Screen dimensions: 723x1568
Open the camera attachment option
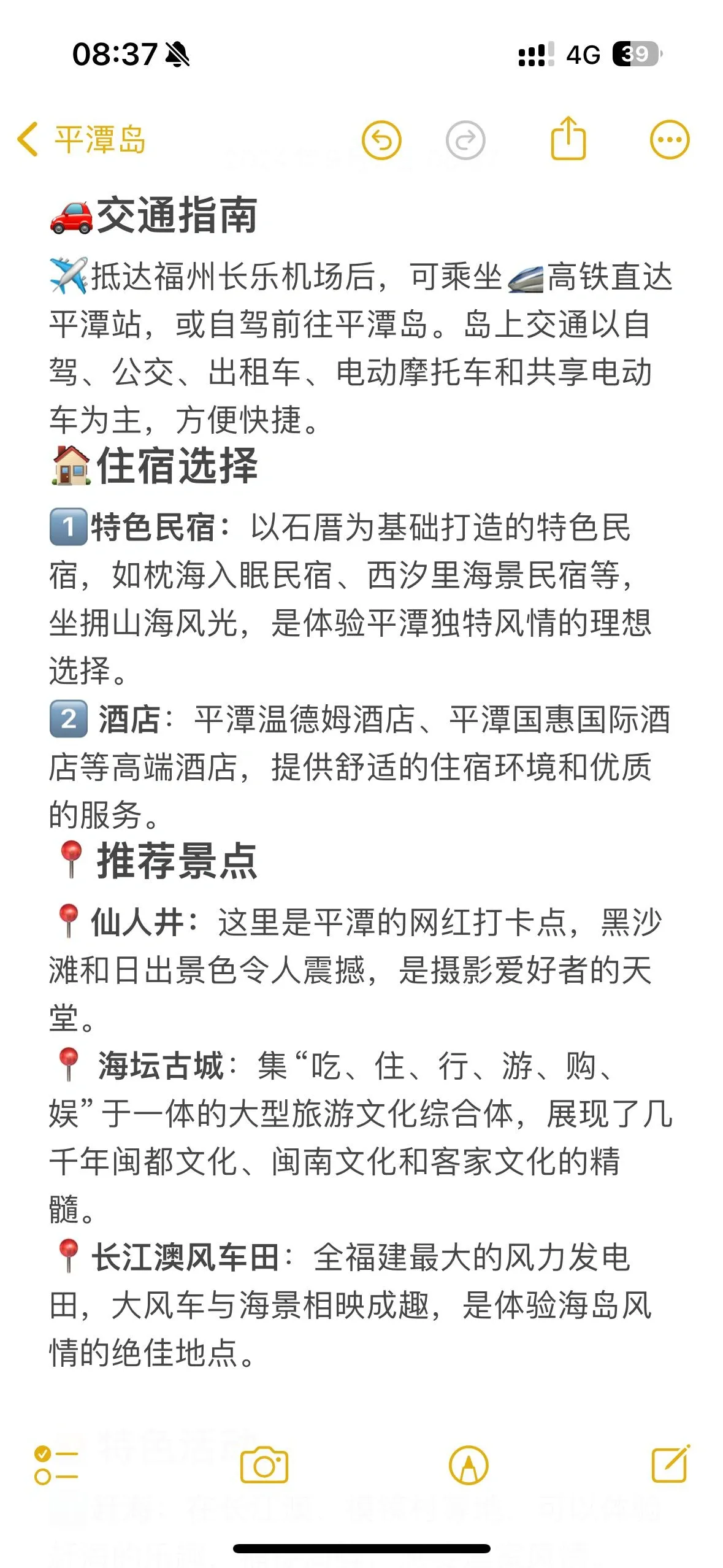point(264,1466)
